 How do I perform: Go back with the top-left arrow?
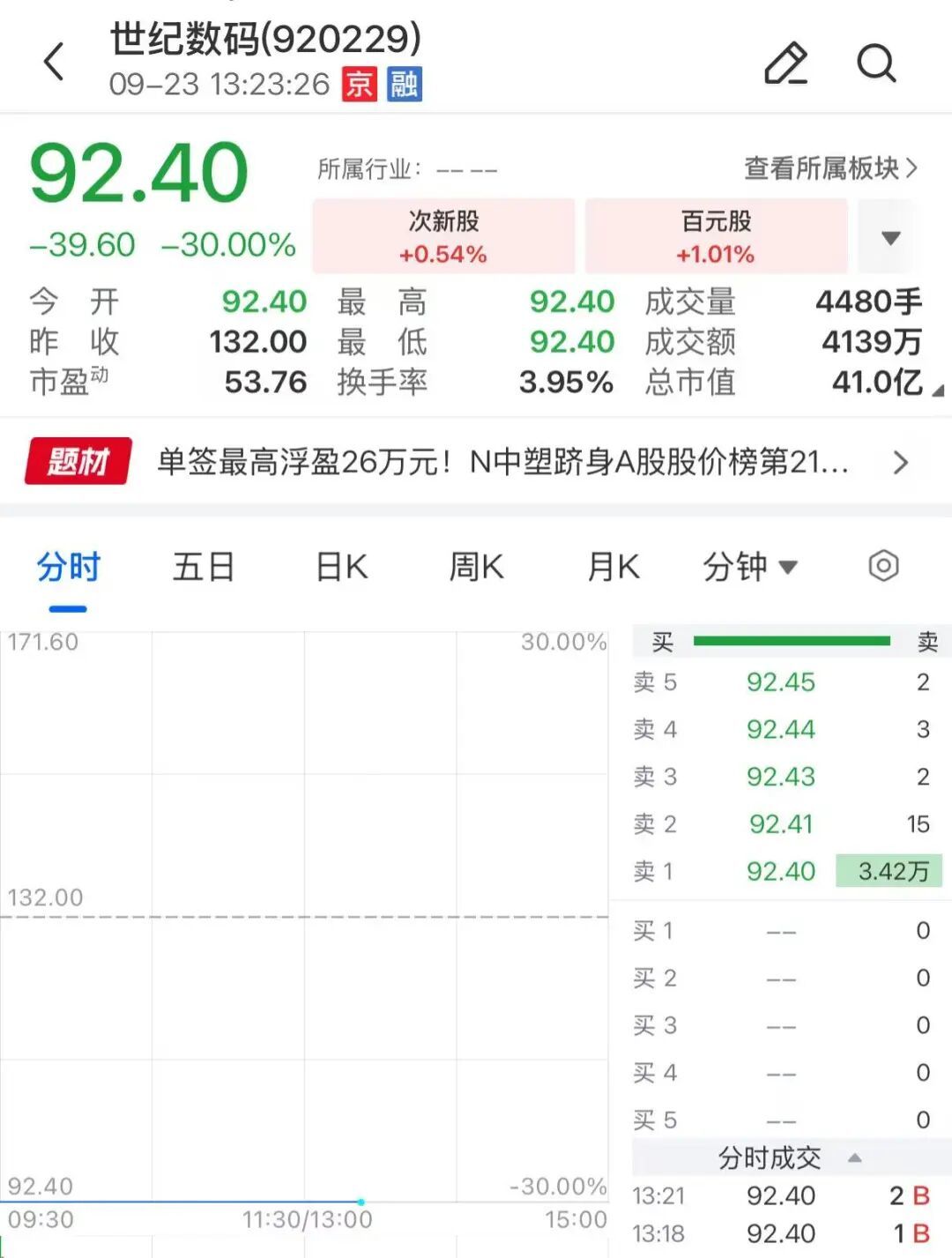tap(54, 62)
